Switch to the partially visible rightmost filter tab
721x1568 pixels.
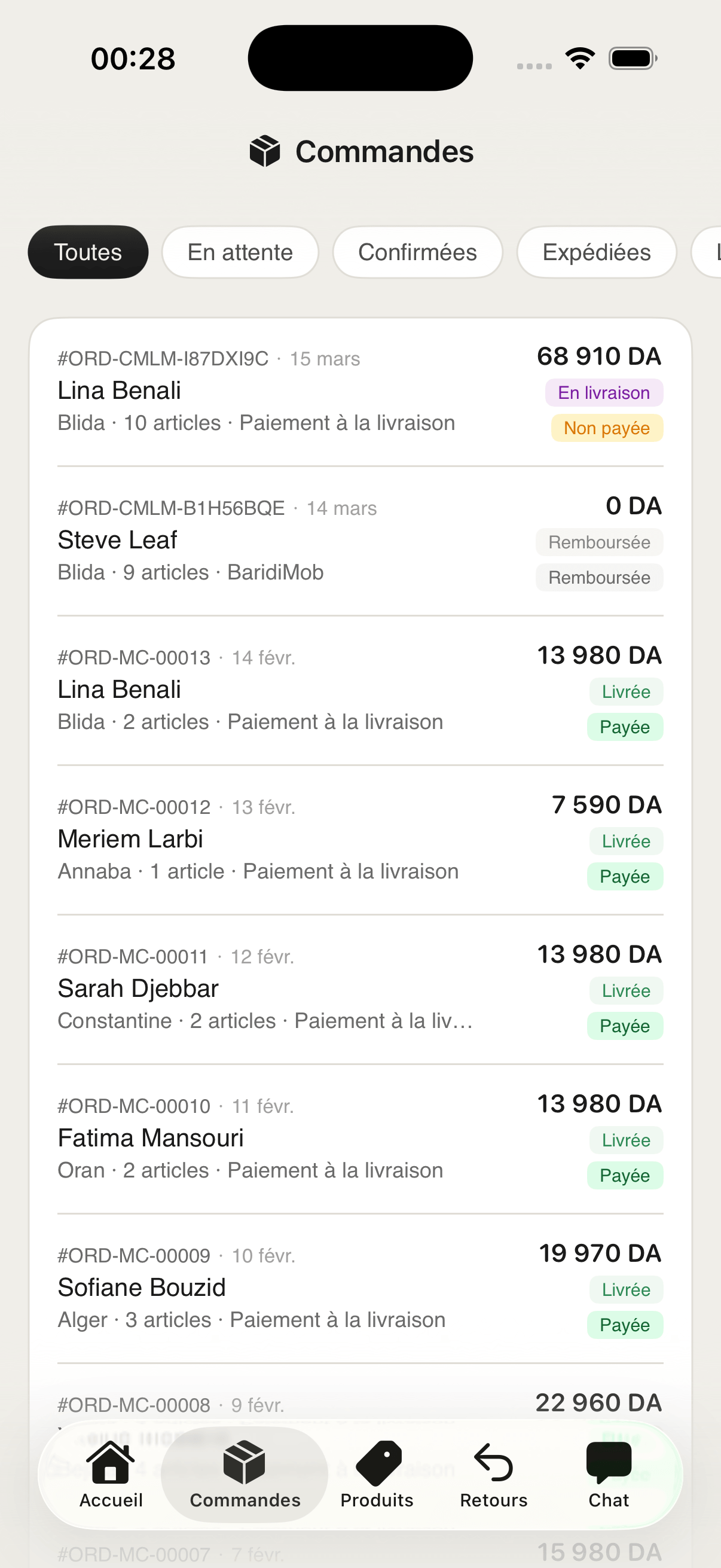point(711,251)
